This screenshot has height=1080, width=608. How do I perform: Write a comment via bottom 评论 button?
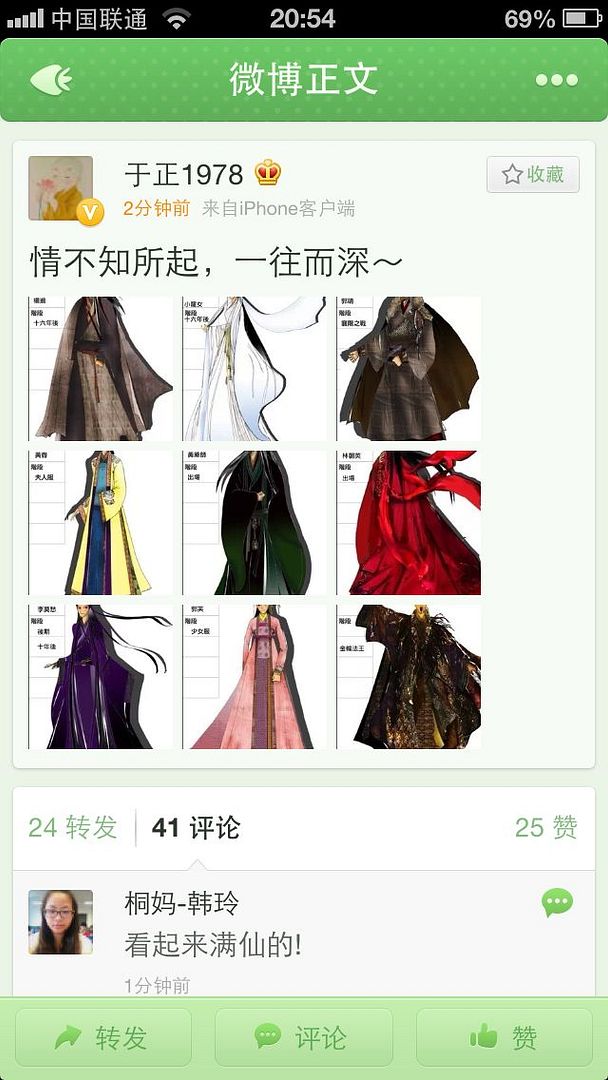click(x=304, y=1037)
